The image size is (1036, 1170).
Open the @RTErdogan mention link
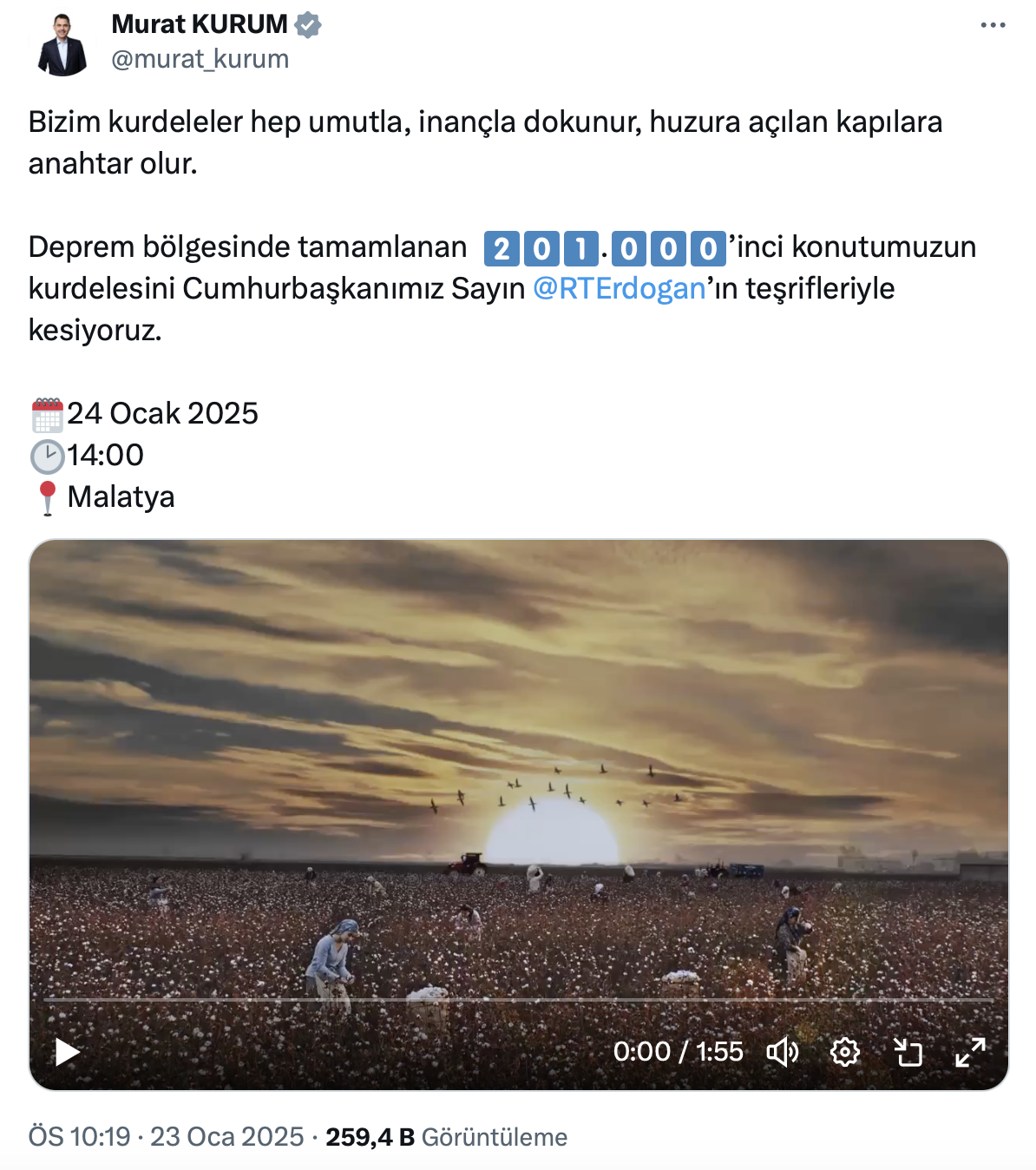click(619, 288)
